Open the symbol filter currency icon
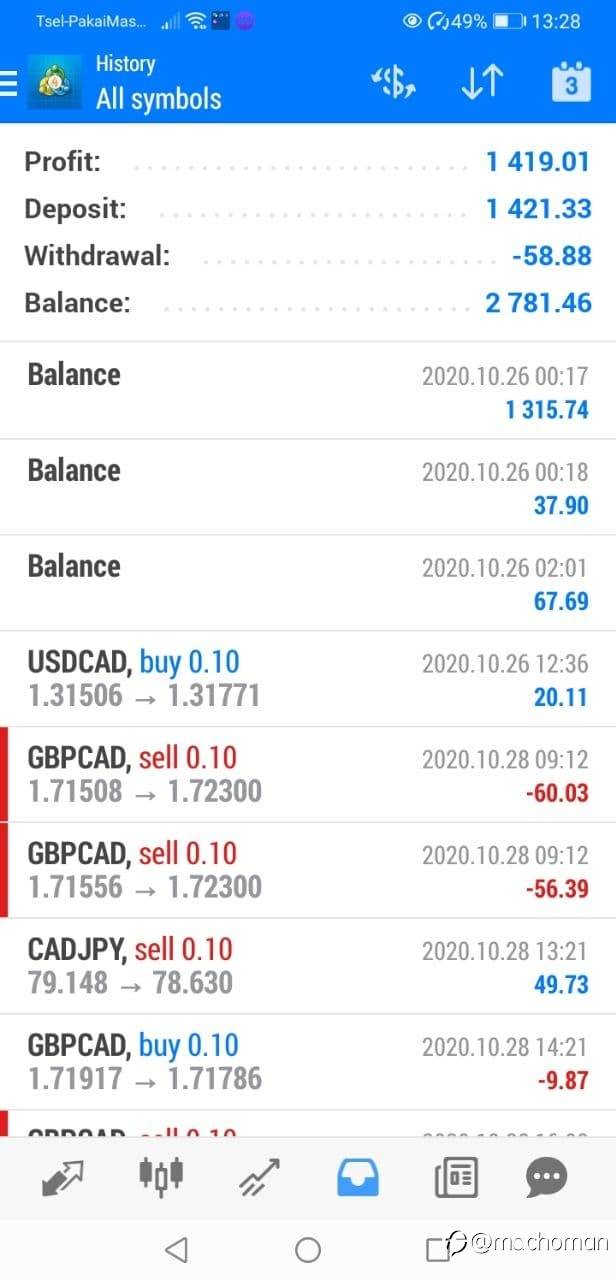616x1280 pixels. click(x=392, y=83)
